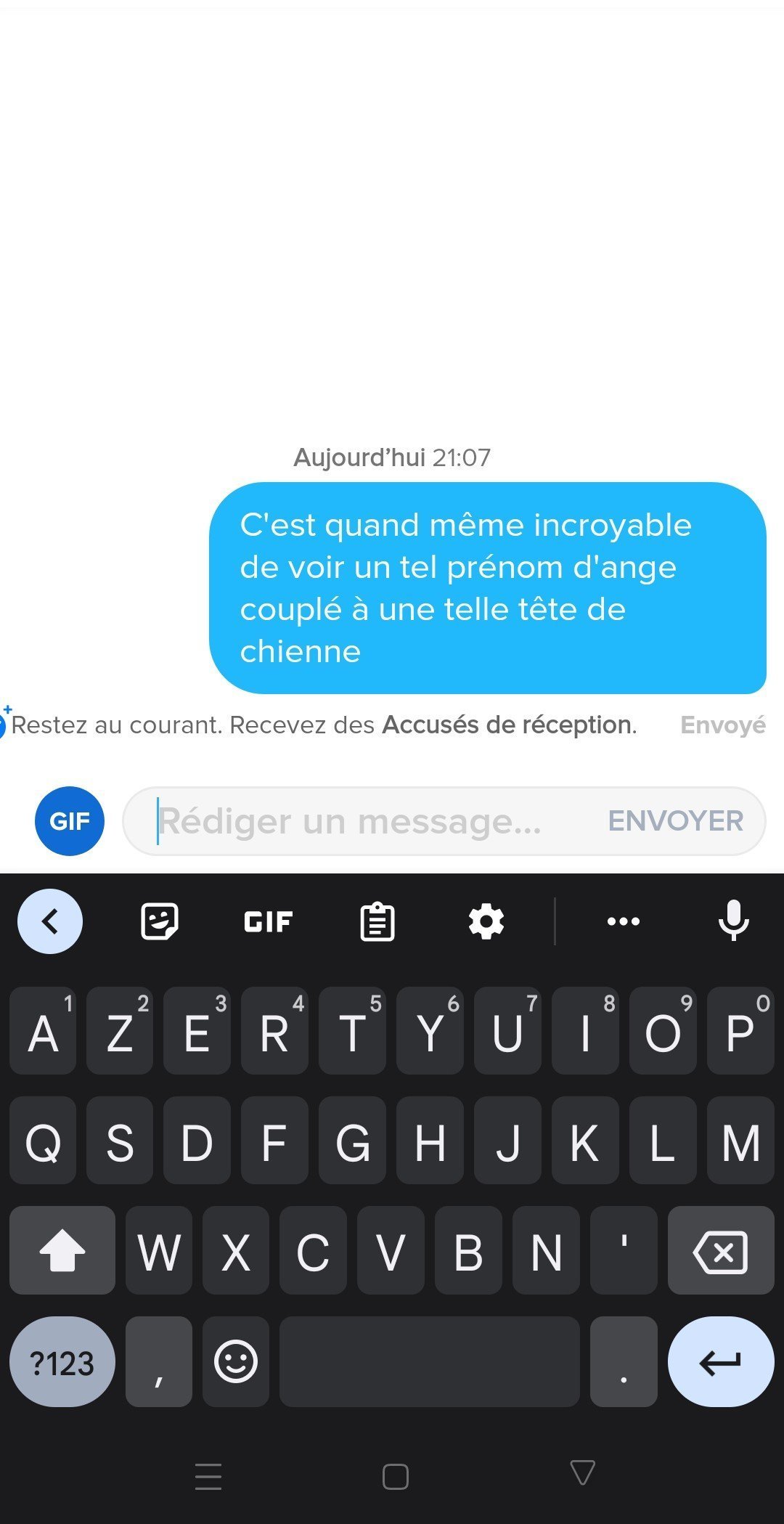The width and height of the screenshot is (784, 1524).
Task: Start voice typing with the microphone
Action: tap(733, 920)
